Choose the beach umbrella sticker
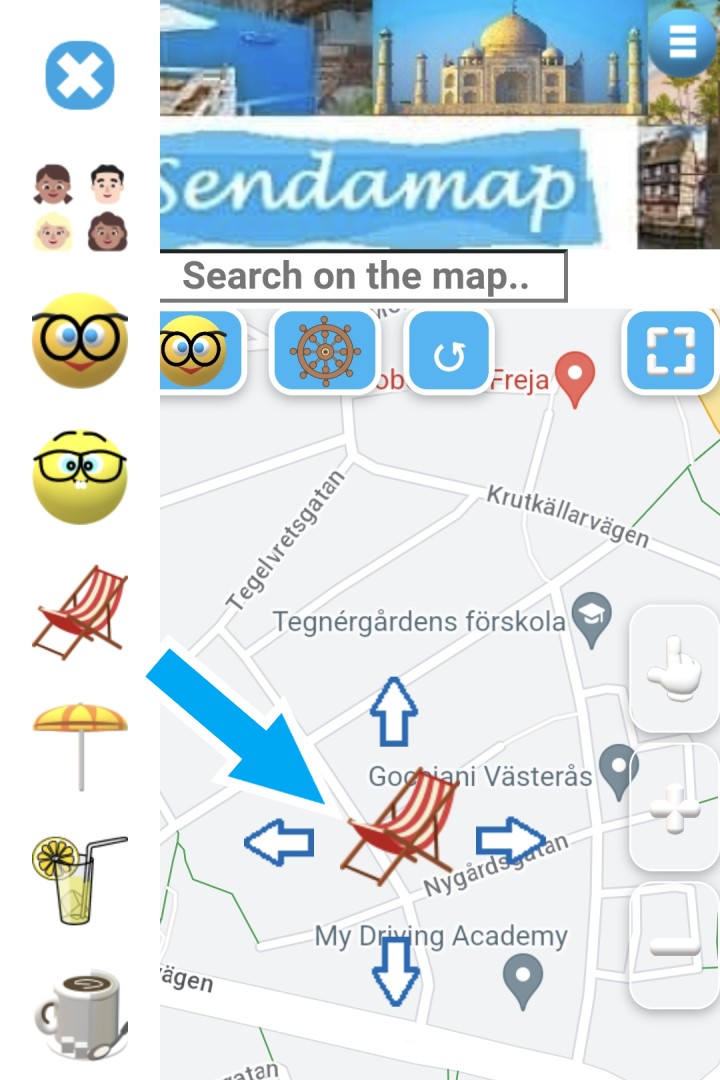 pos(80,745)
